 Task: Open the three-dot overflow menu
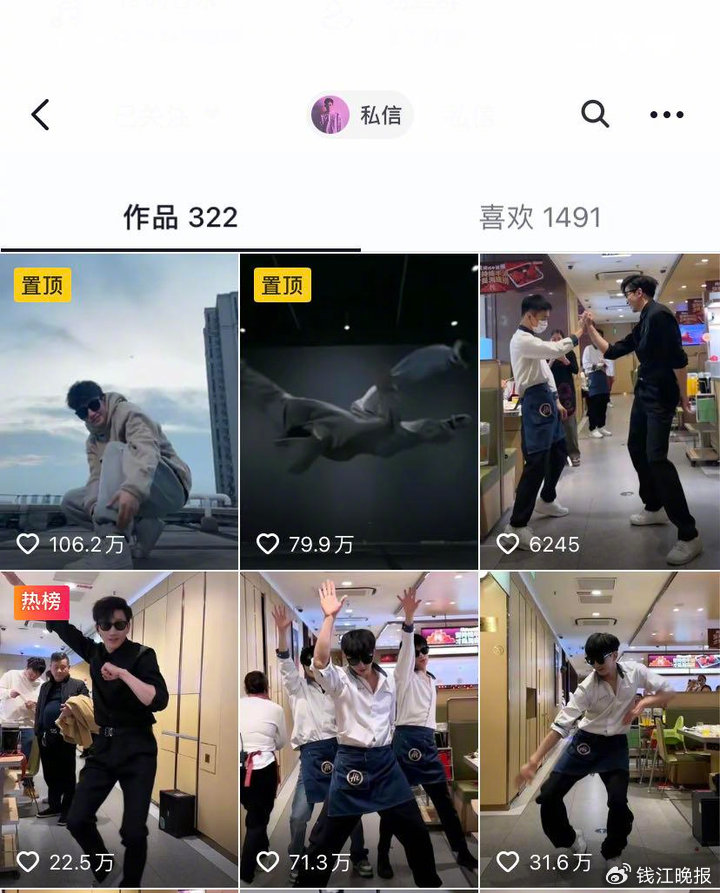point(667,115)
